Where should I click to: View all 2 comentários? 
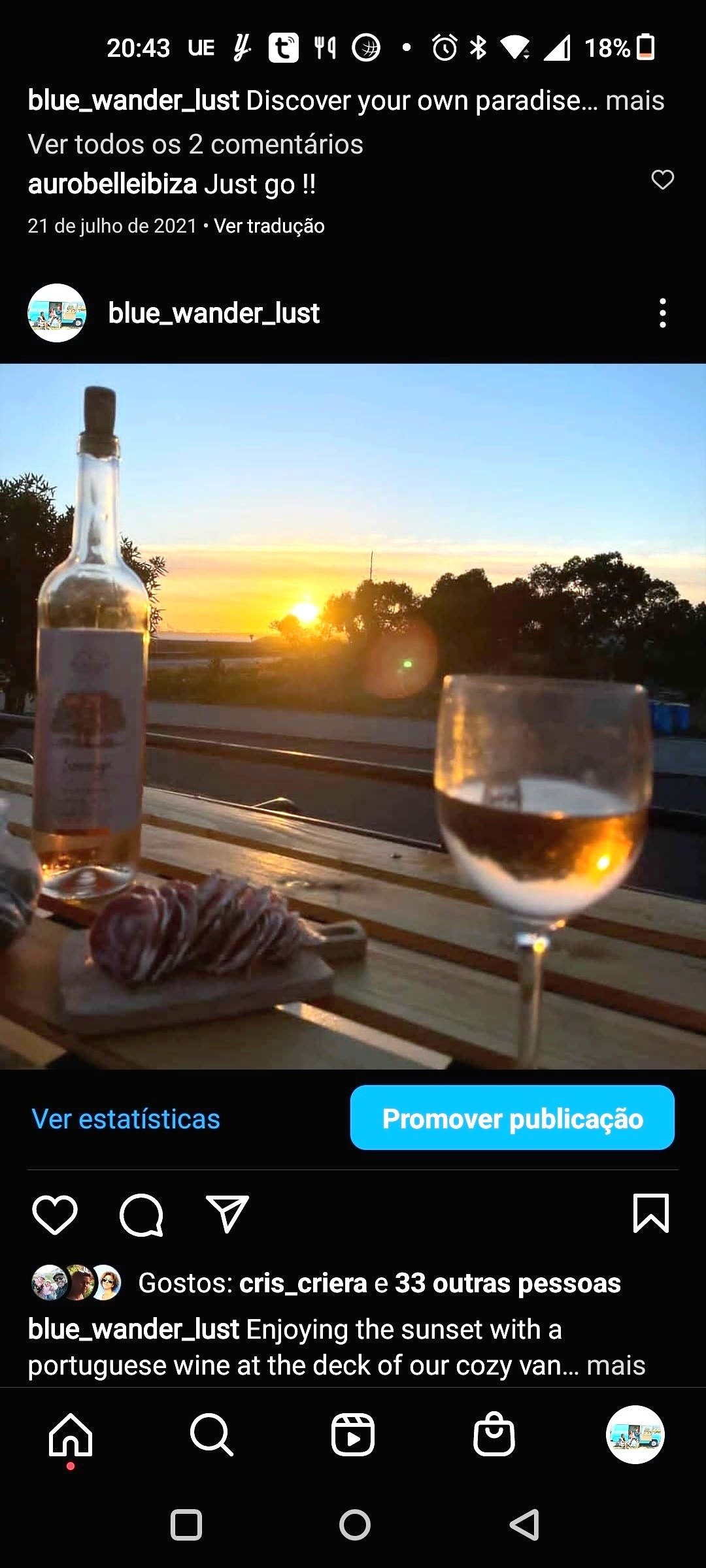(x=195, y=144)
